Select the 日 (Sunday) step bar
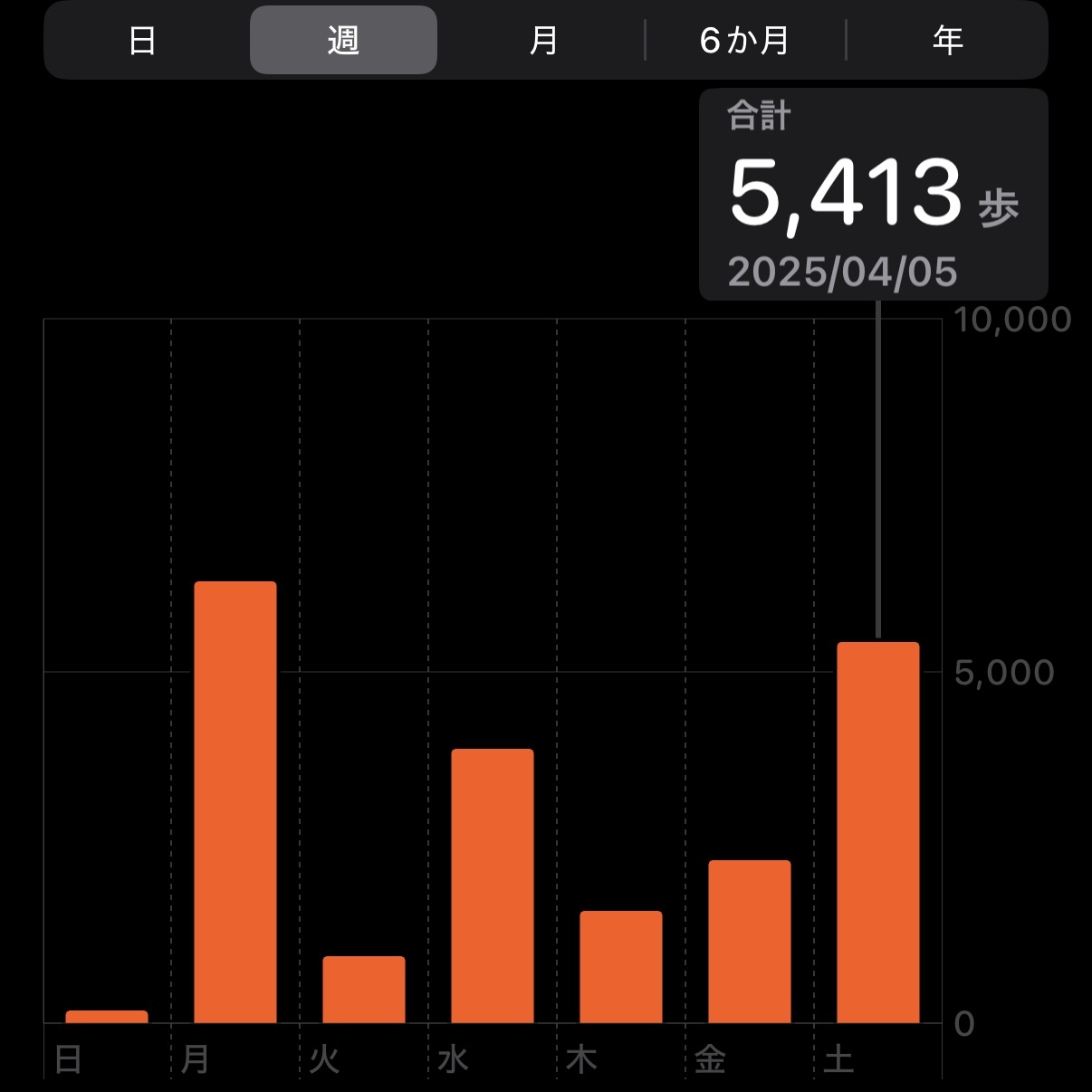Image resolution: width=1092 pixels, height=1092 pixels. click(107, 1016)
